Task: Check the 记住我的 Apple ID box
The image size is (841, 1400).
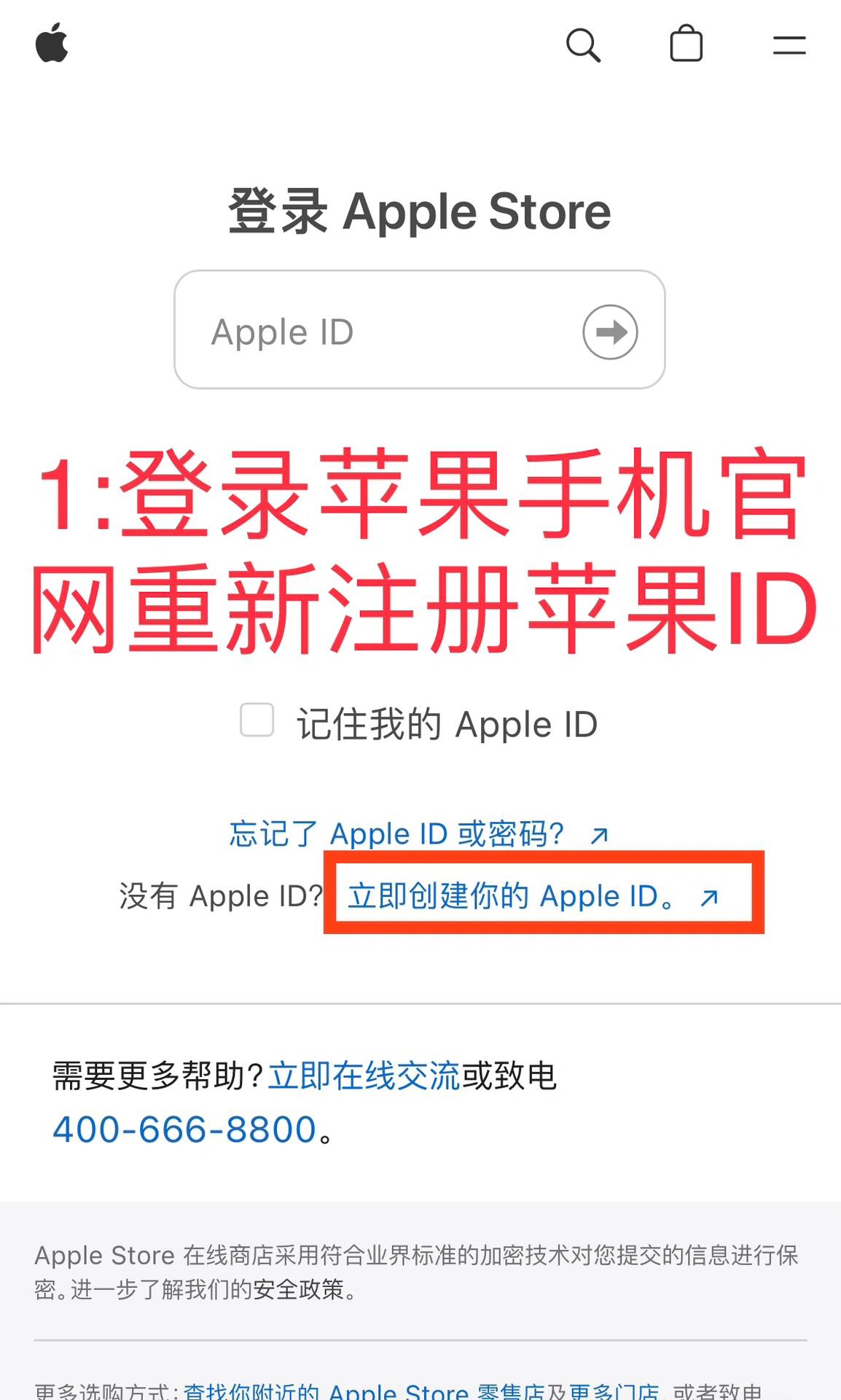Action: coord(257,720)
